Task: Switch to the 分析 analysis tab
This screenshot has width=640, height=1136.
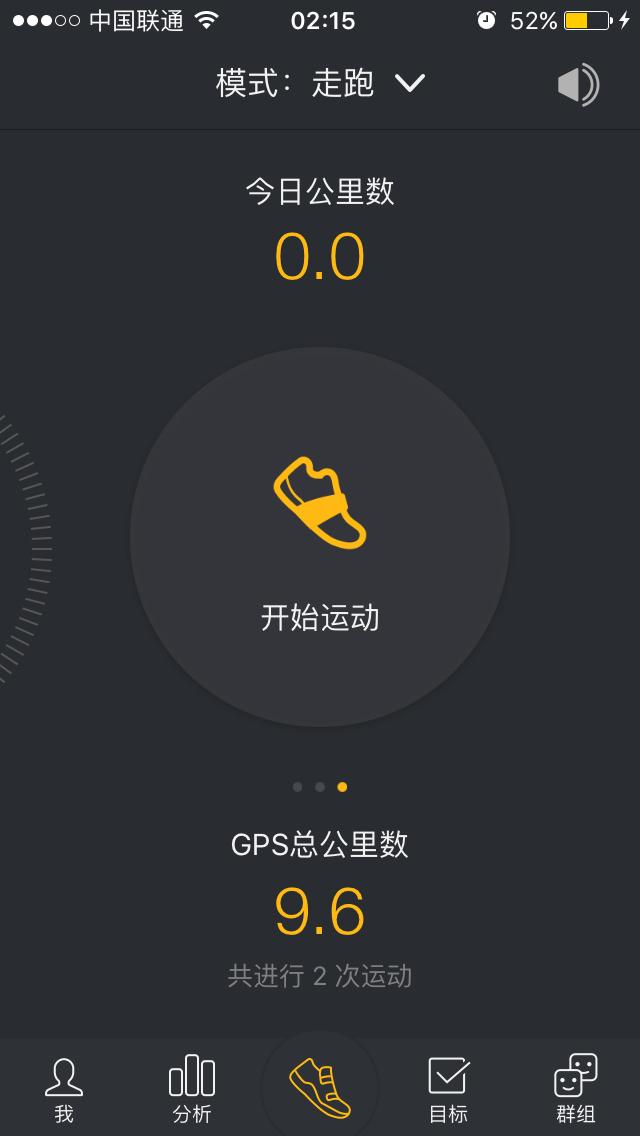Action: tap(192, 1090)
